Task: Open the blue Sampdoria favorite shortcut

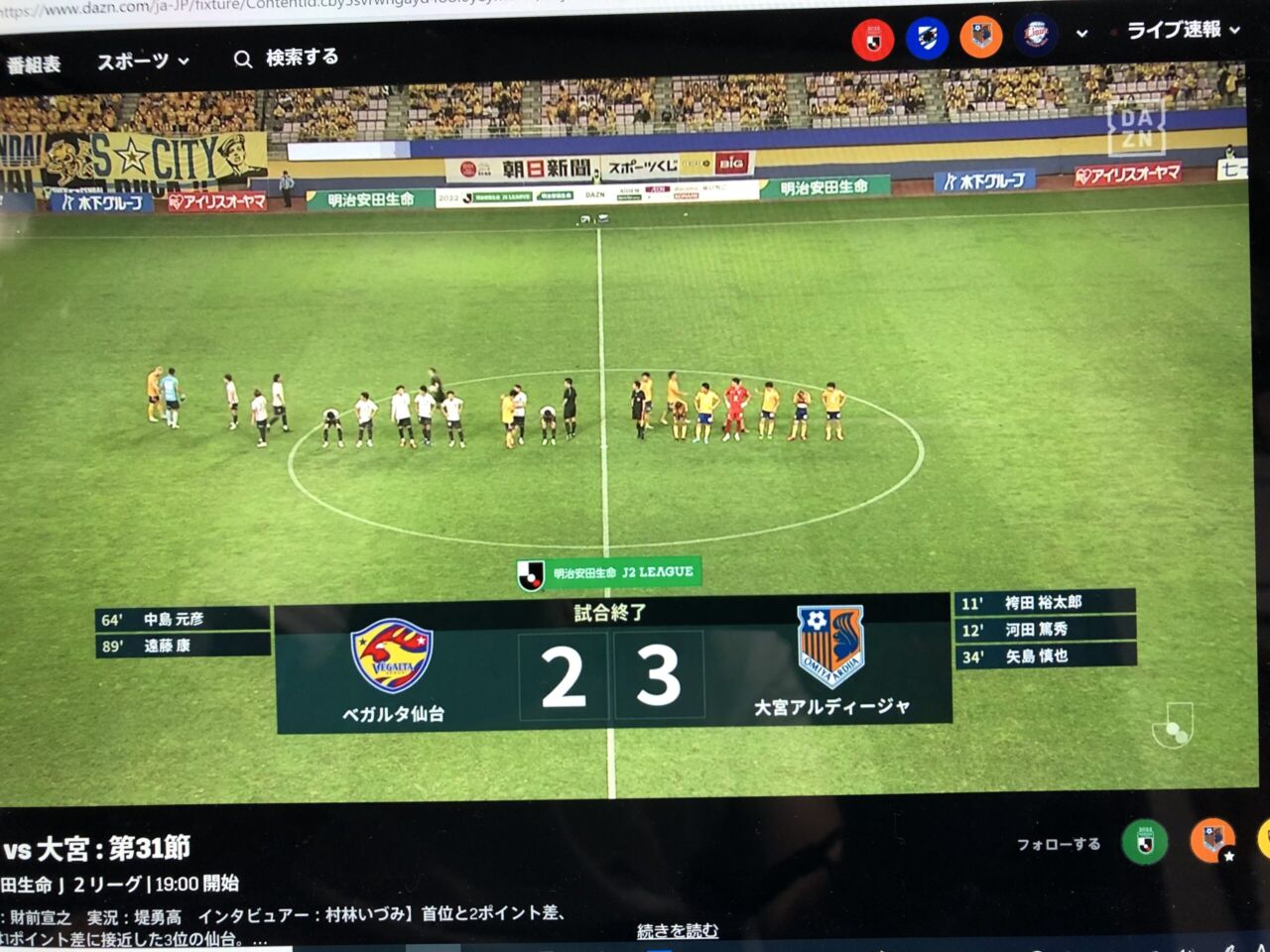Action: point(927,39)
